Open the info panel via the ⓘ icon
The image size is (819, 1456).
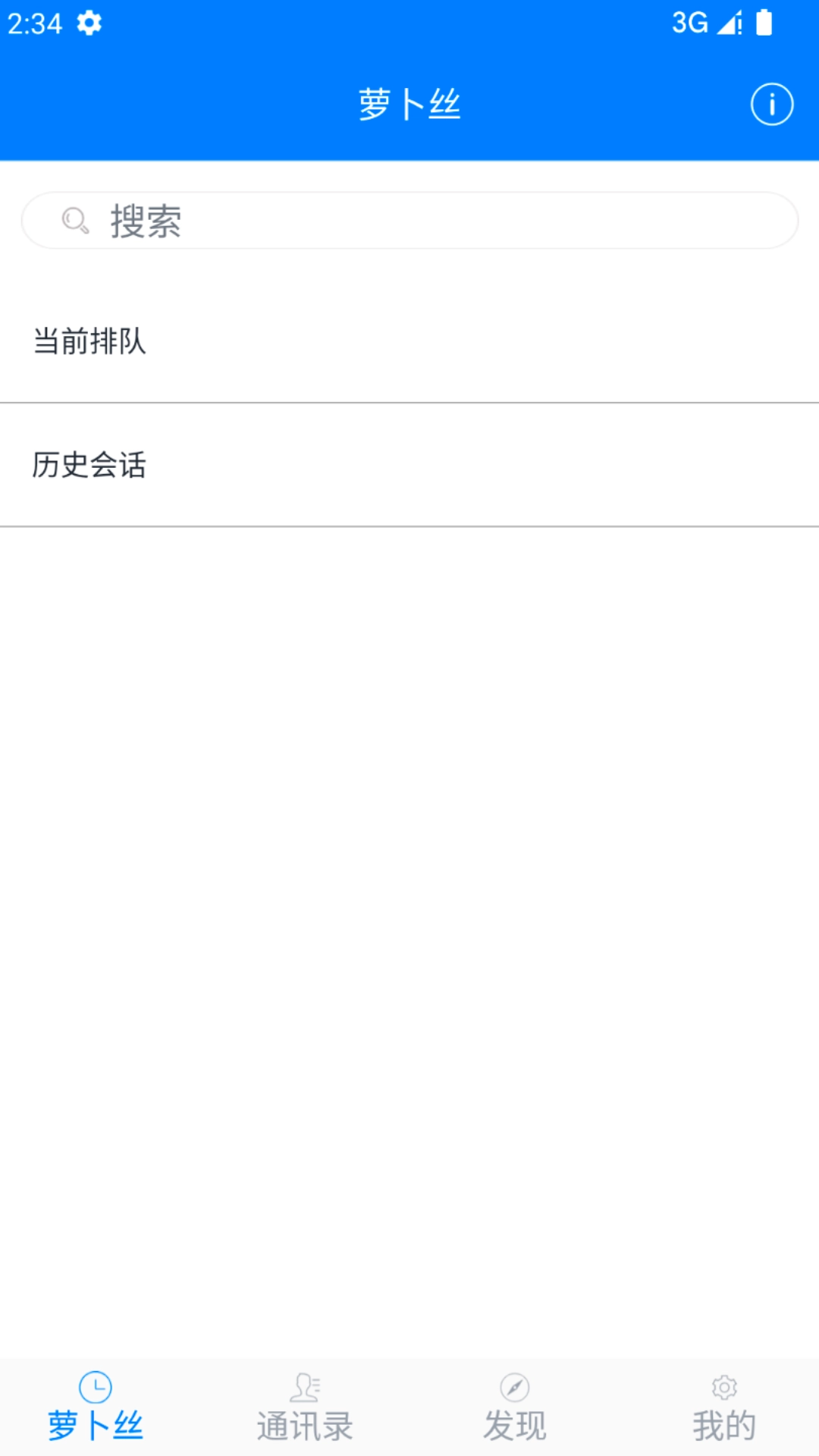pos(770,104)
